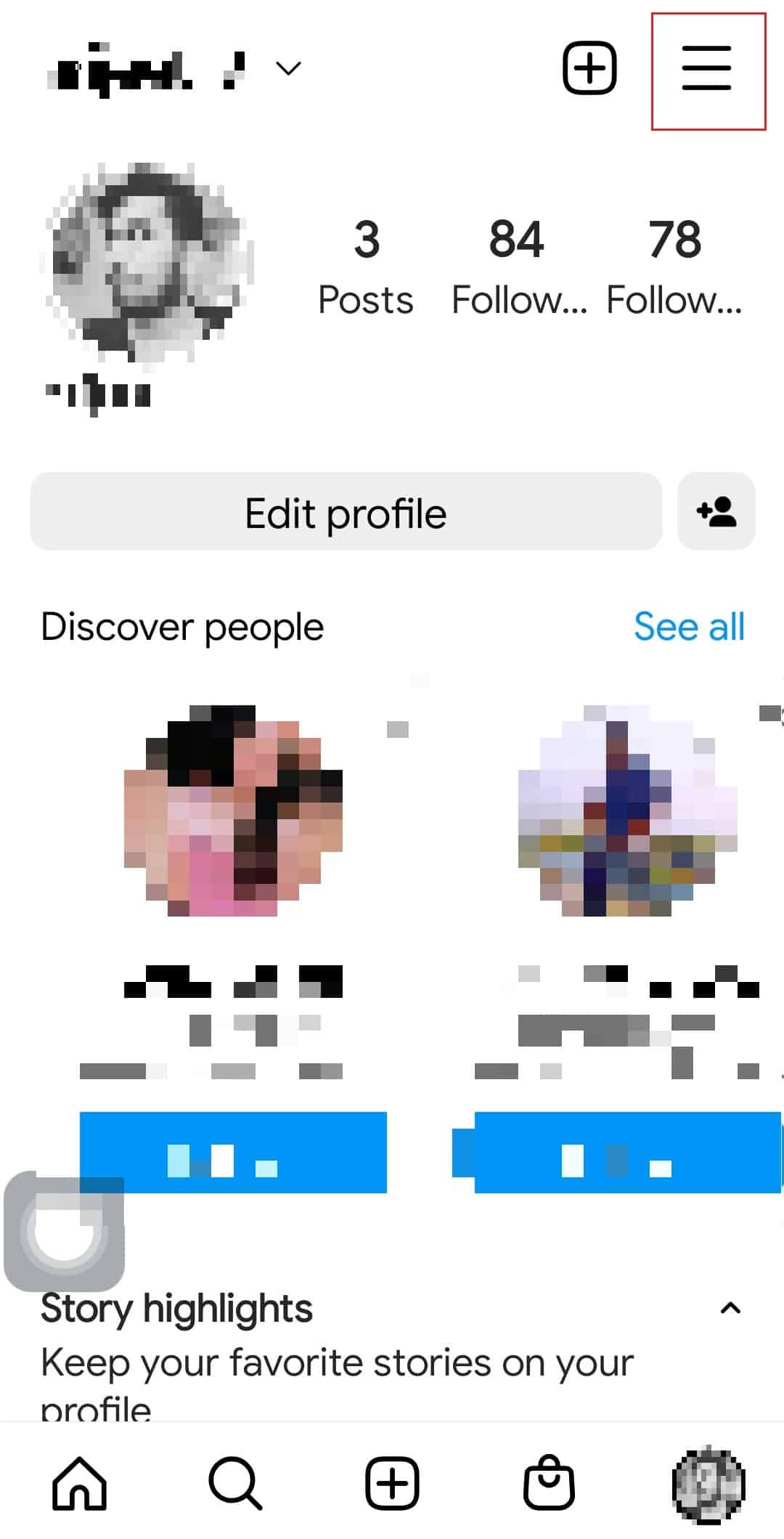The height and width of the screenshot is (1539, 784).
Task: Open See all for Discover people
Action: click(688, 627)
